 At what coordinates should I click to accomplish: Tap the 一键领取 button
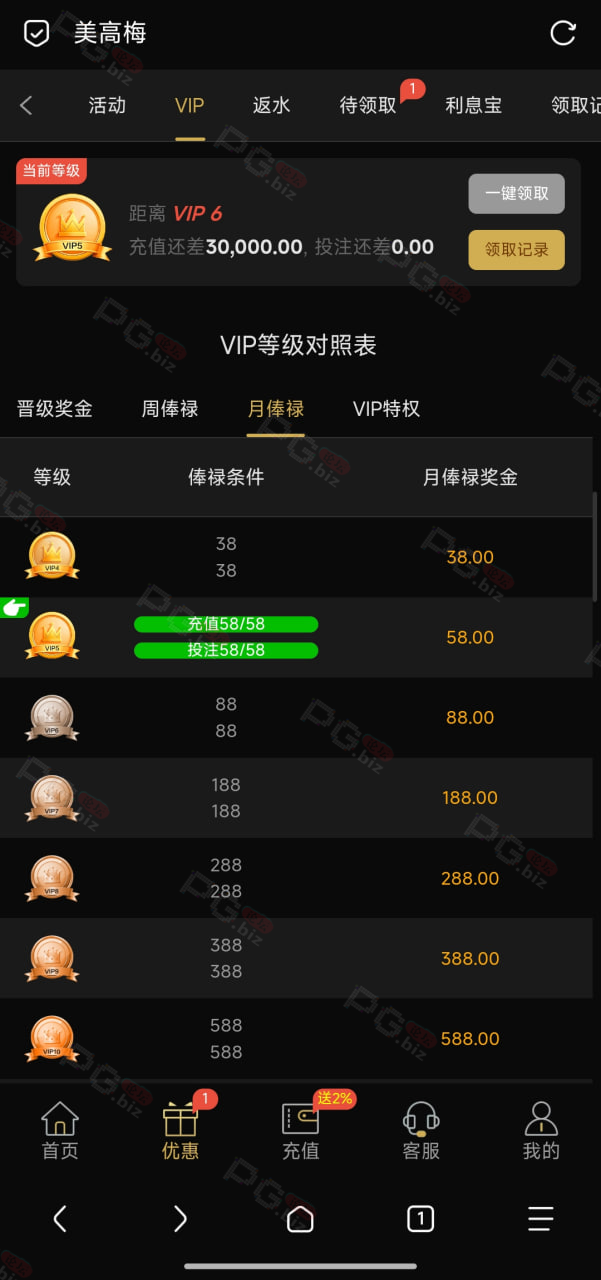pos(517,194)
